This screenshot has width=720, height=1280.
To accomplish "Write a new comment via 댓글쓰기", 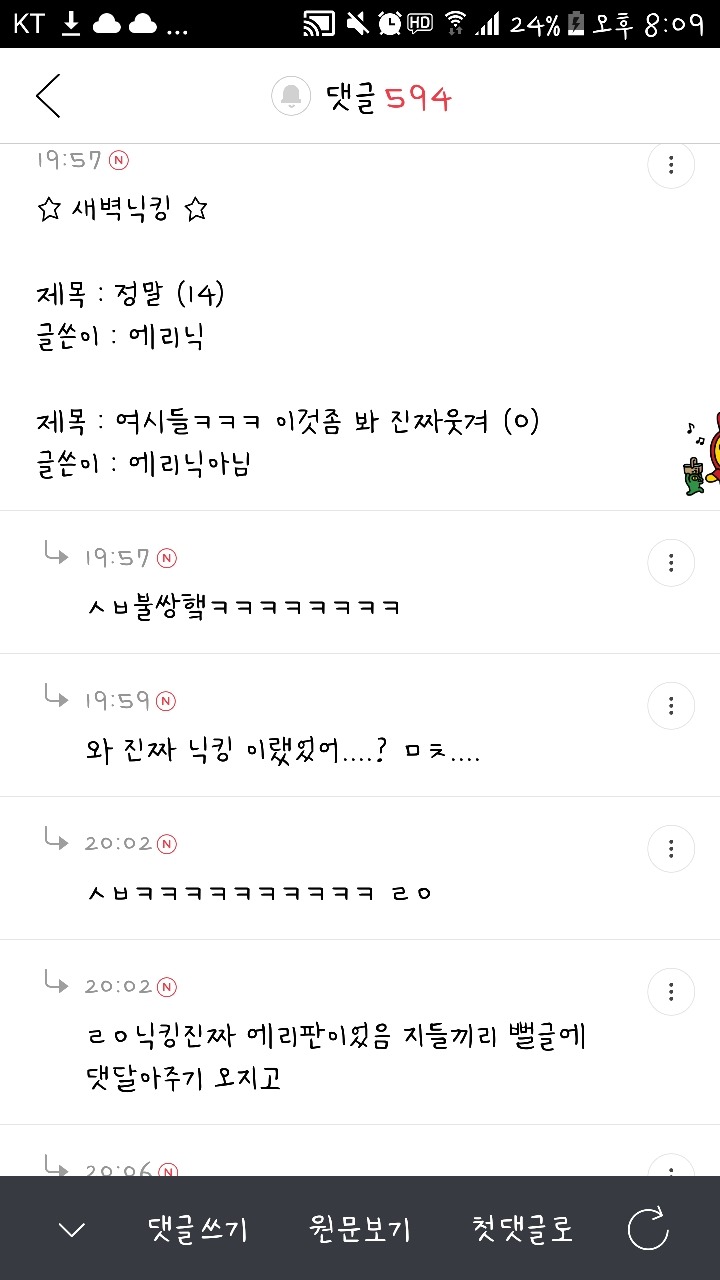I will [x=197, y=1229].
